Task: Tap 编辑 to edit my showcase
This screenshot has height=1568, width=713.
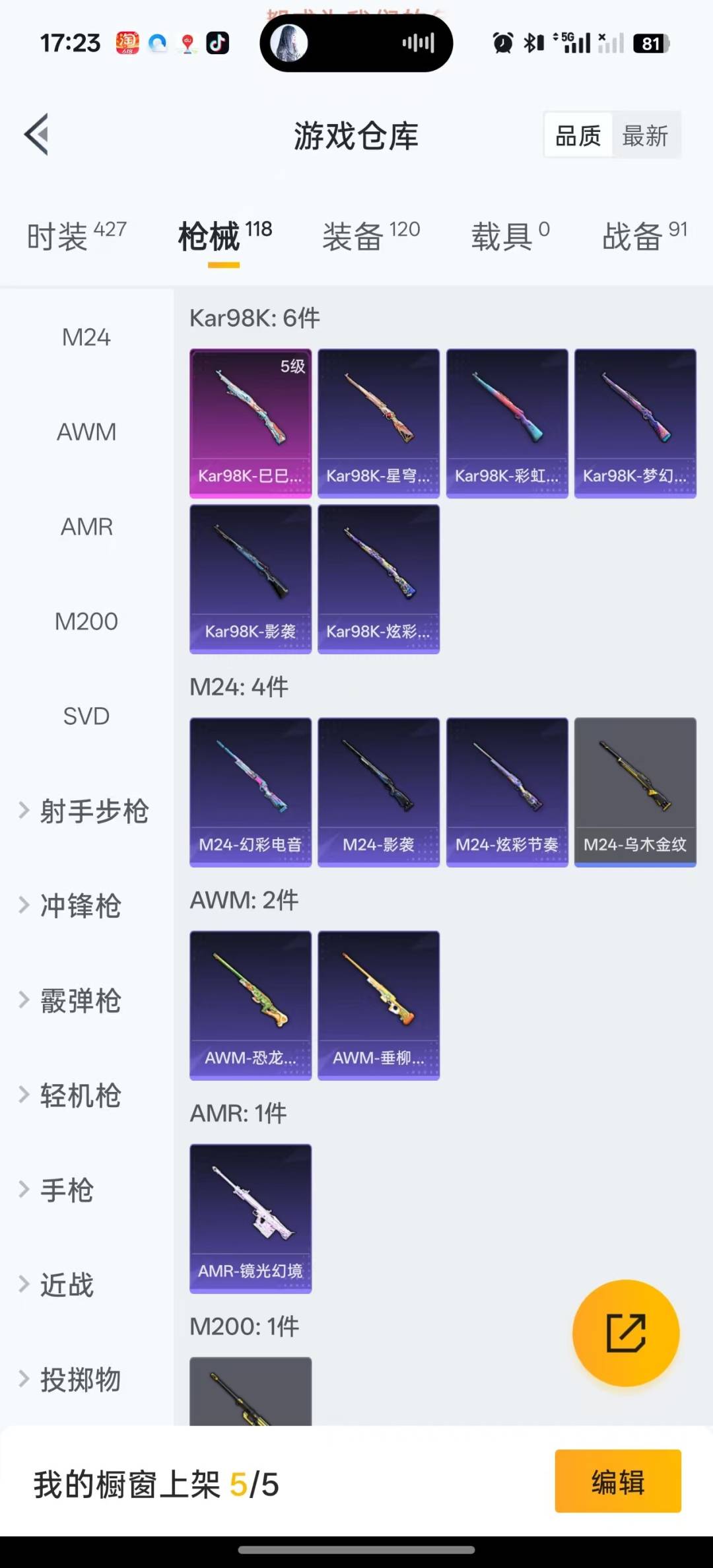Action: click(x=617, y=1482)
